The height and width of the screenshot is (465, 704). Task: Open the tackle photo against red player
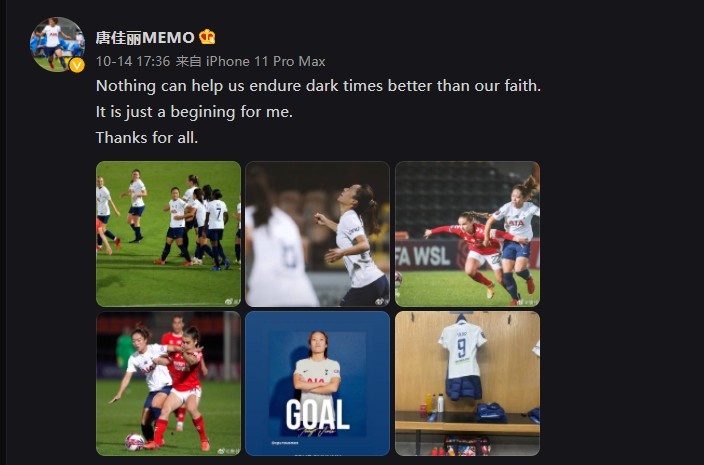point(168,383)
